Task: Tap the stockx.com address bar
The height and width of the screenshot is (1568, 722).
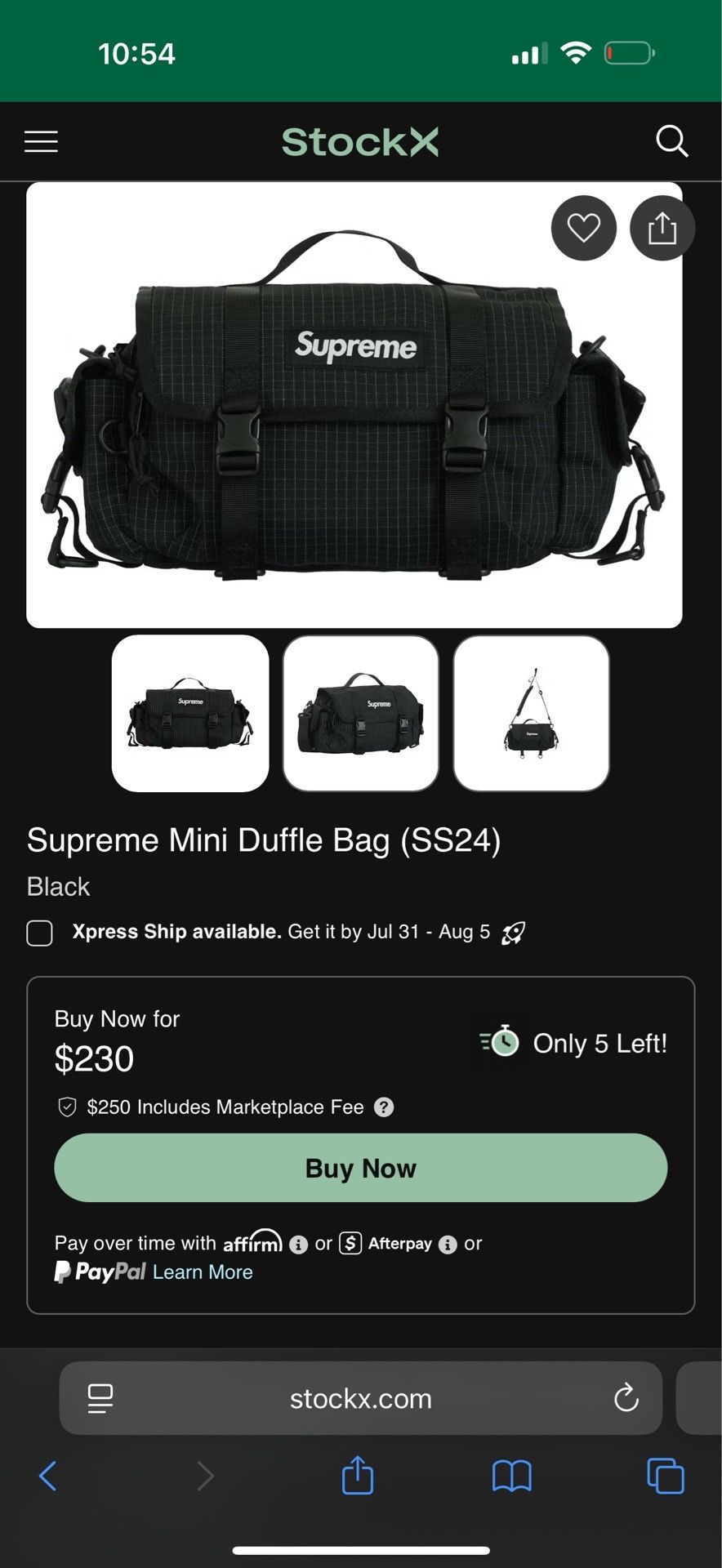Action: click(x=361, y=1398)
